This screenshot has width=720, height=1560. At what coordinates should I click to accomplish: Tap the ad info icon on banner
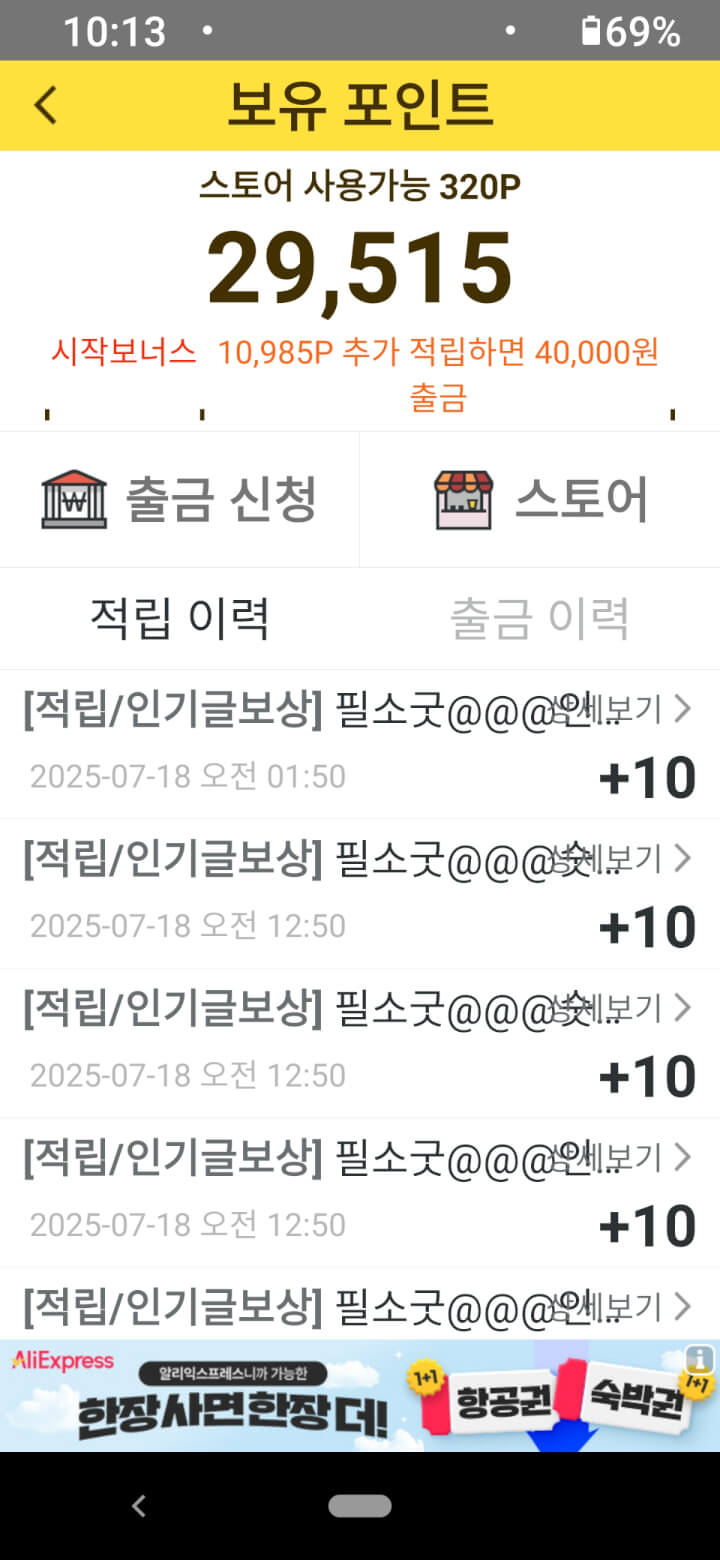click(x=700, y=1358)
